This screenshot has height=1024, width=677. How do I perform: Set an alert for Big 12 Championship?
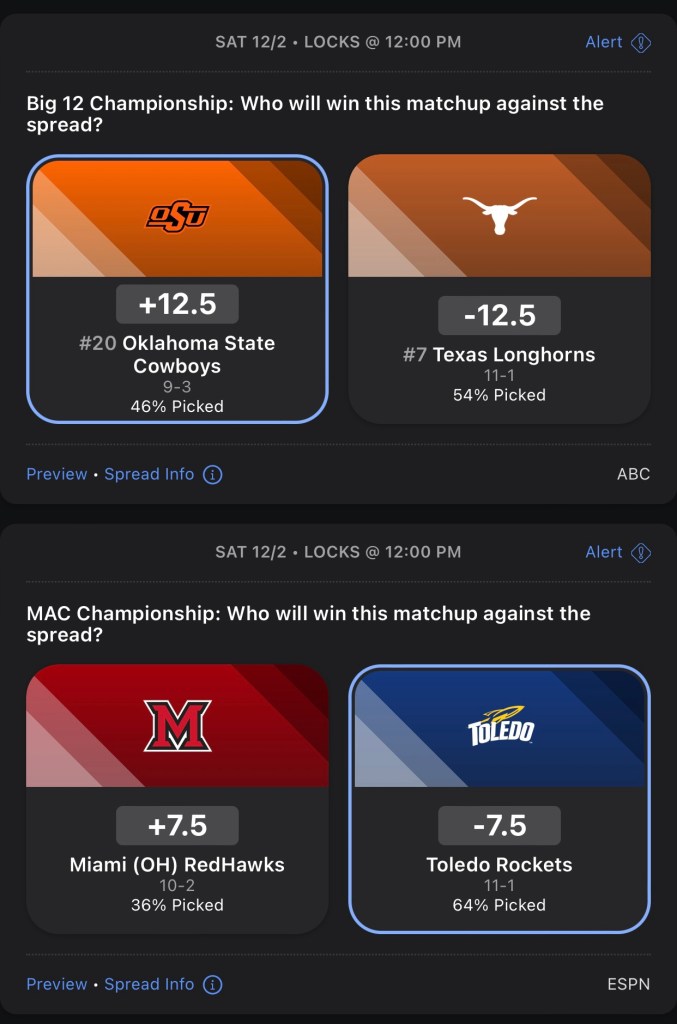tap(618, 43)
